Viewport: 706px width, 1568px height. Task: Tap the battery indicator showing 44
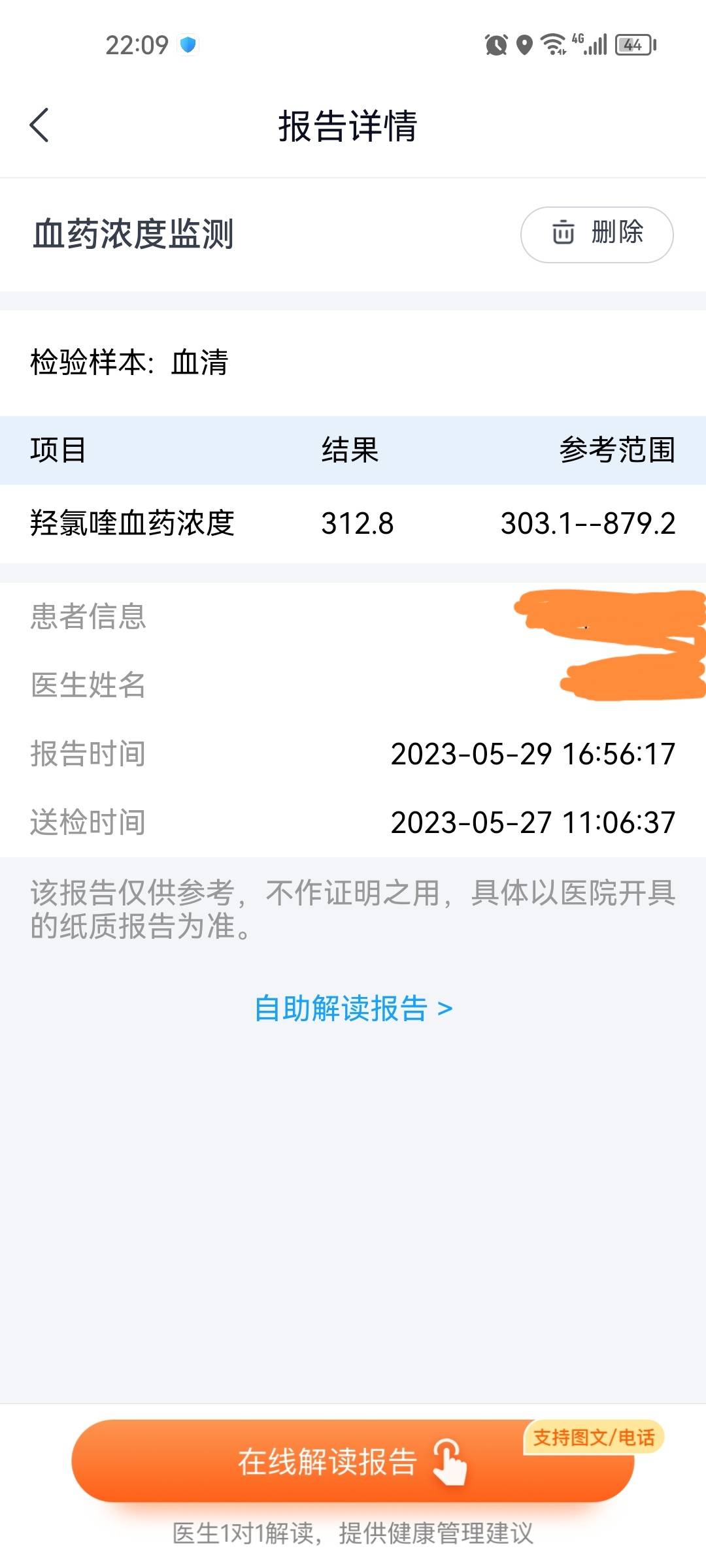click(x=631, y=43)
